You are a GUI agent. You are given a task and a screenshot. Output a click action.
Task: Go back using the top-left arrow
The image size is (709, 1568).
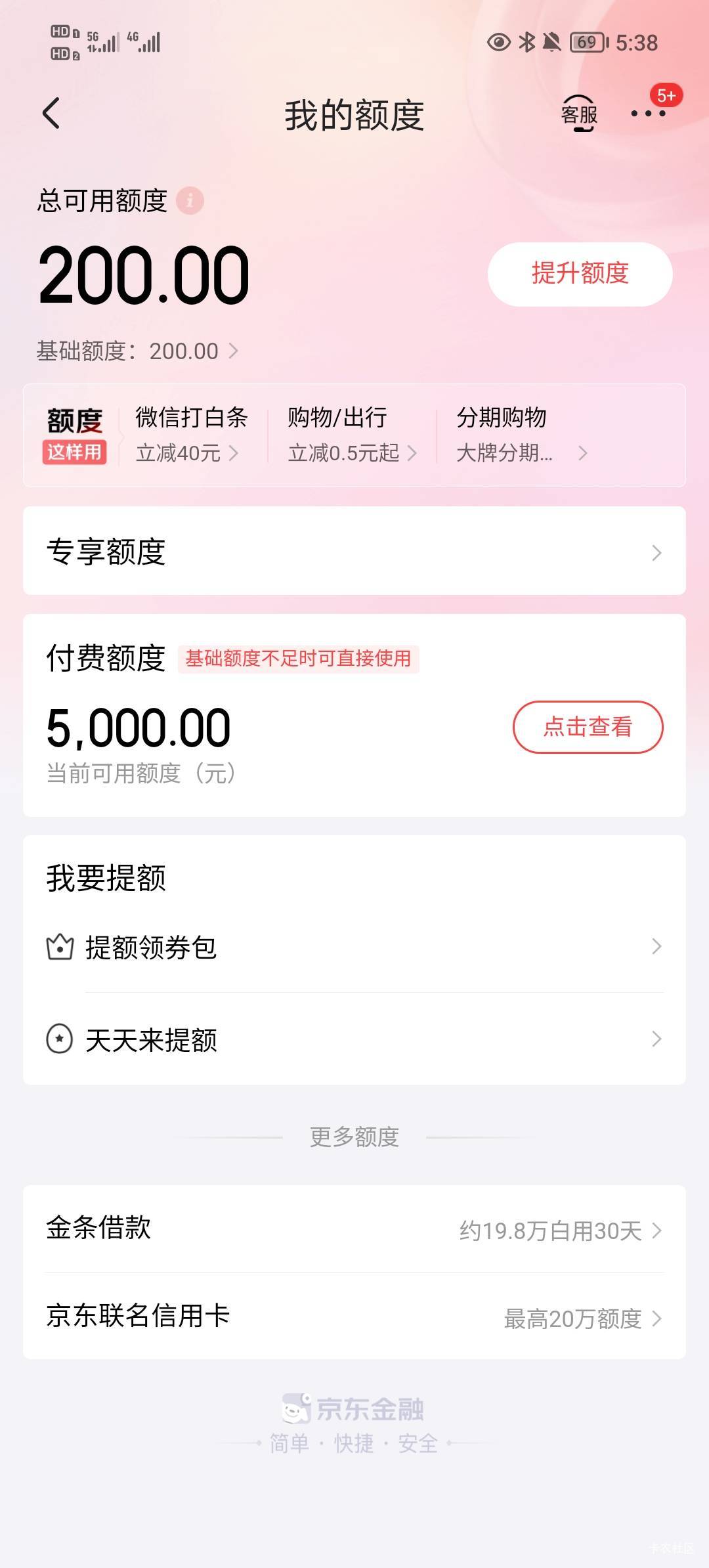pyautogui.click(x=51, y=113)
